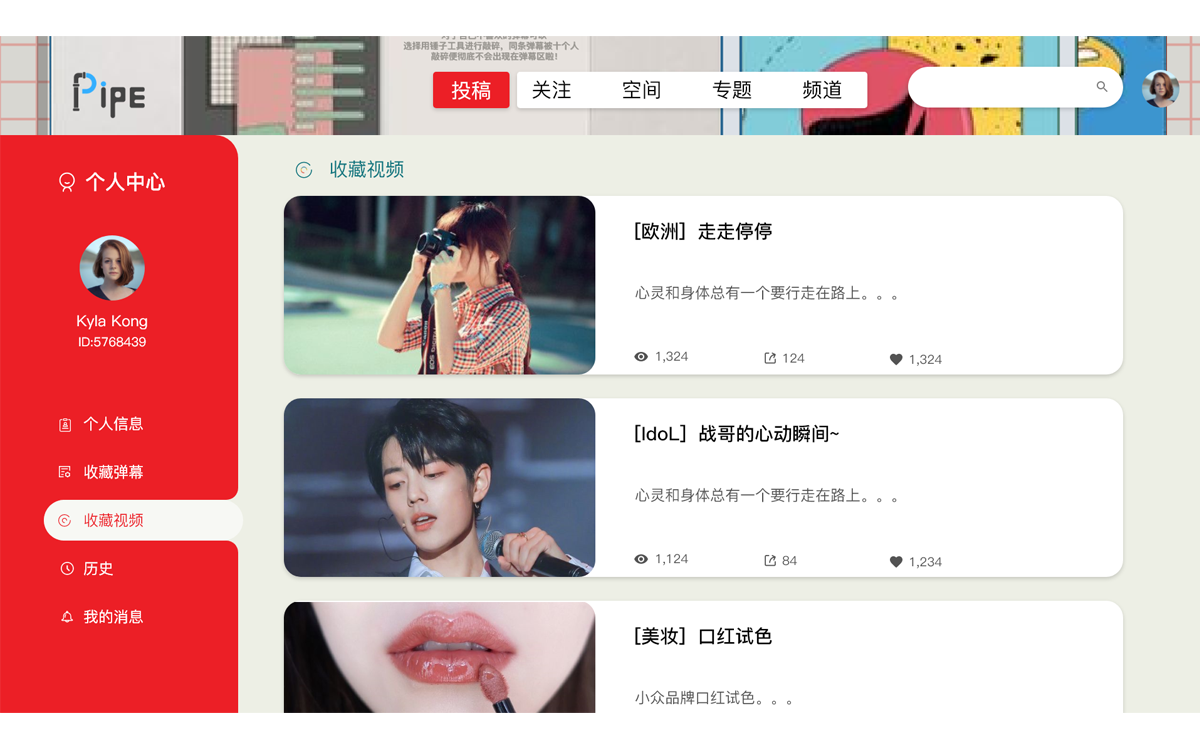
Task: Open the [欧洲] 走走停停 video card
Action: tap(703, 285)
